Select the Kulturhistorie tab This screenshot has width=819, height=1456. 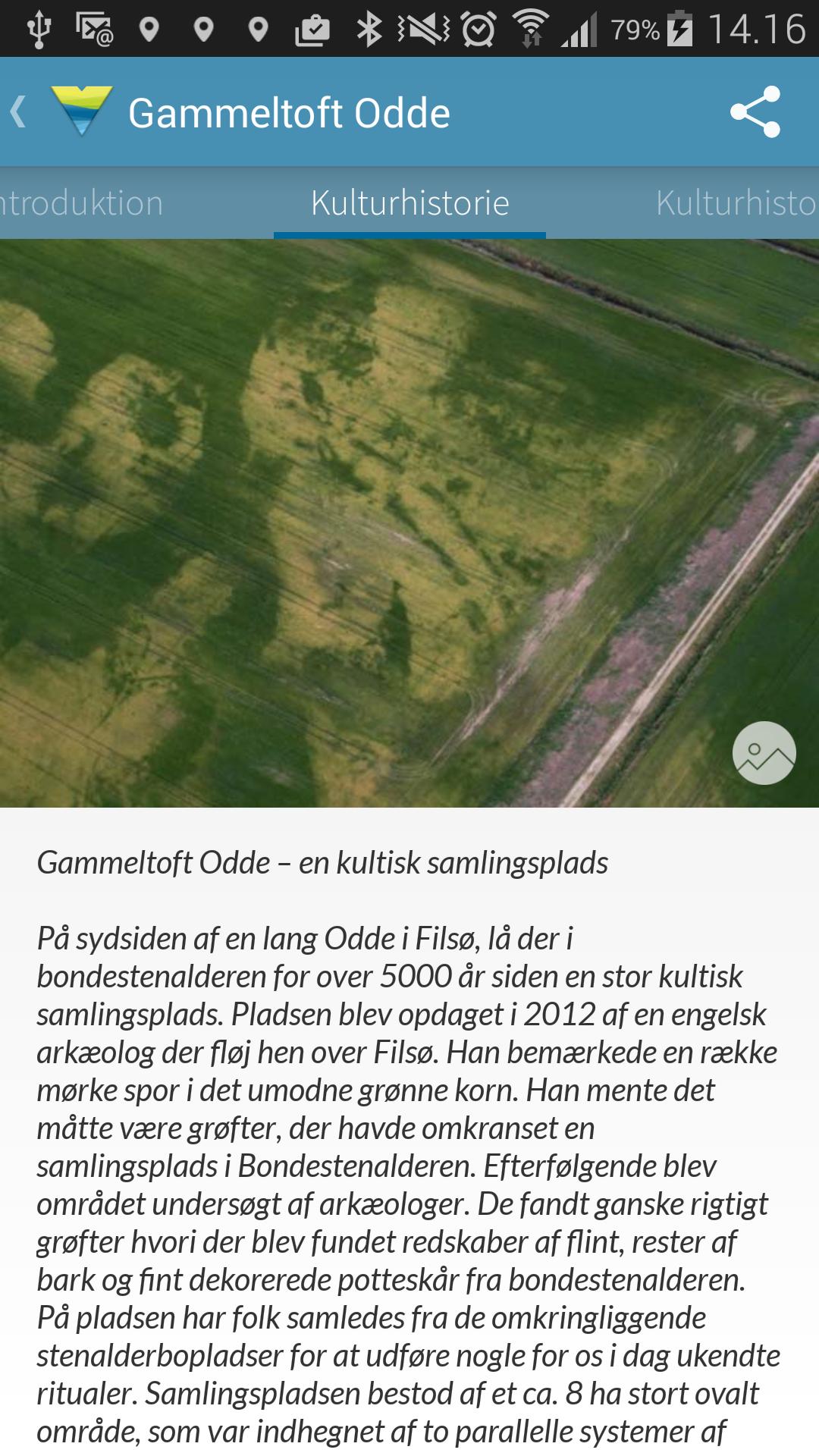pyautogui.click(x=409, y=202)
